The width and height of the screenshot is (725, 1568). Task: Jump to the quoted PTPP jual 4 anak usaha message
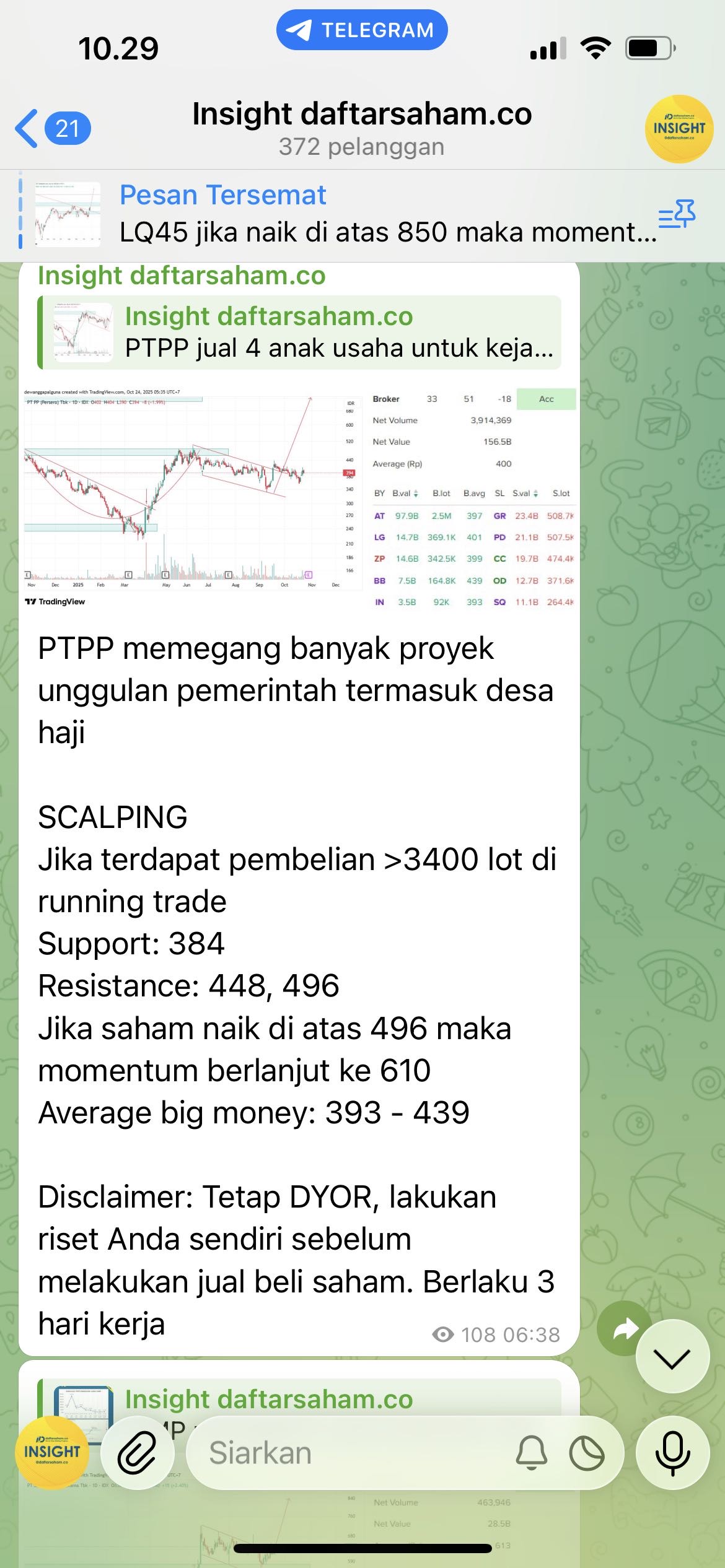300,333
